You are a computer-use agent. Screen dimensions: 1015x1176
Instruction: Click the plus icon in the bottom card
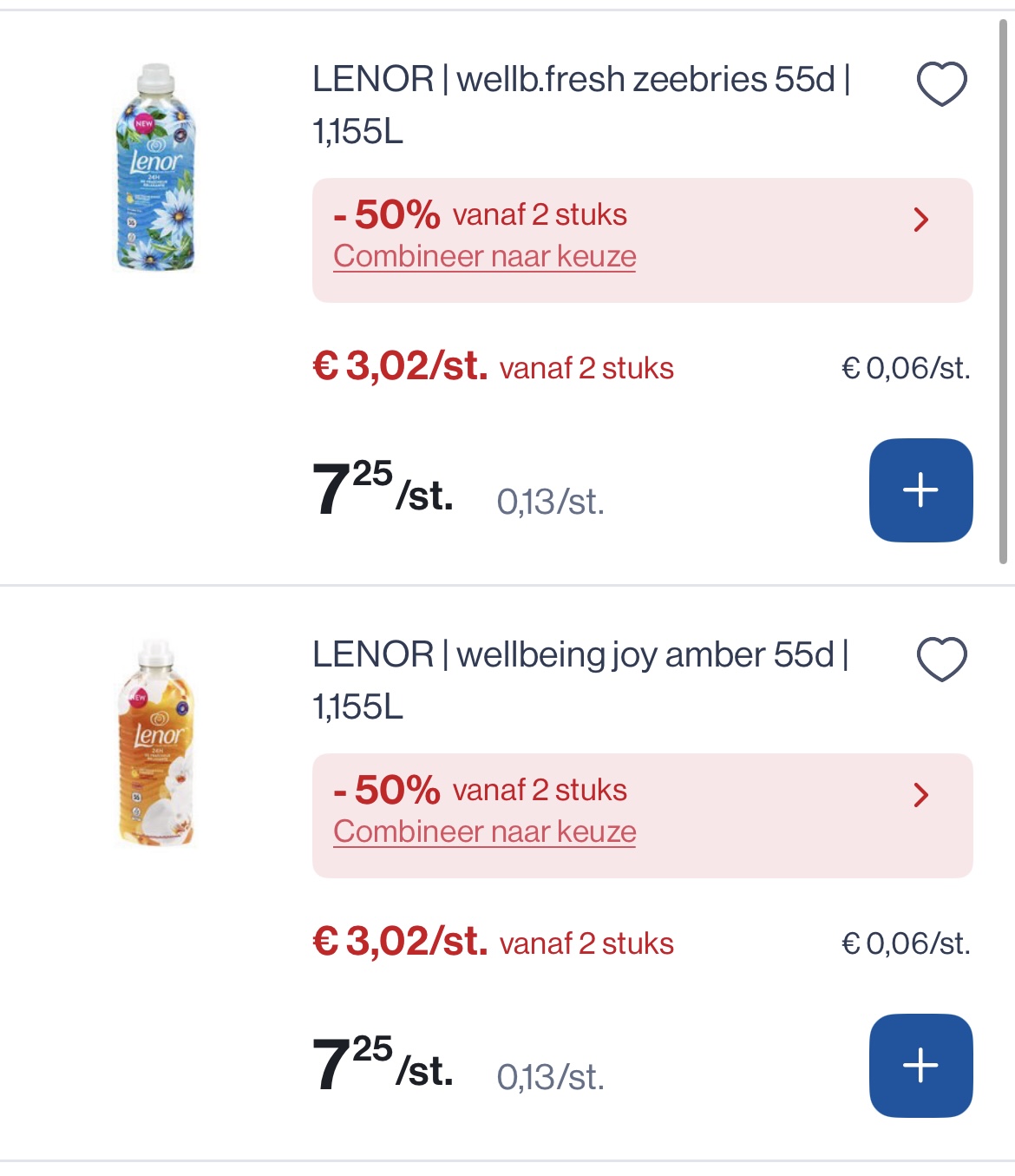click(920, 1065)
